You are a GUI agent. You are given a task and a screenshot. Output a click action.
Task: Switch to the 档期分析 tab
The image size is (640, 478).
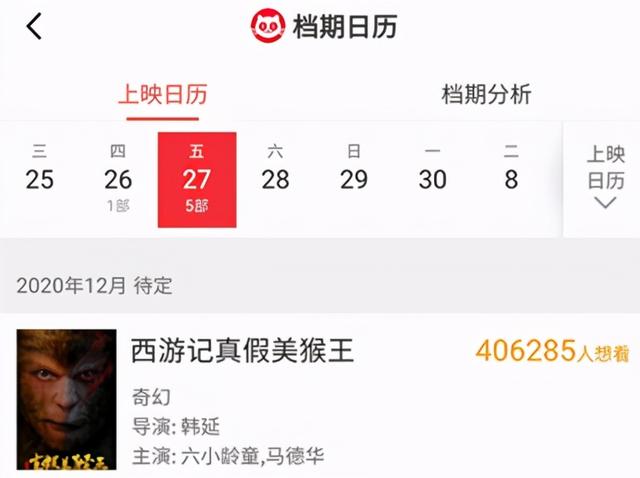coord(486,95)
